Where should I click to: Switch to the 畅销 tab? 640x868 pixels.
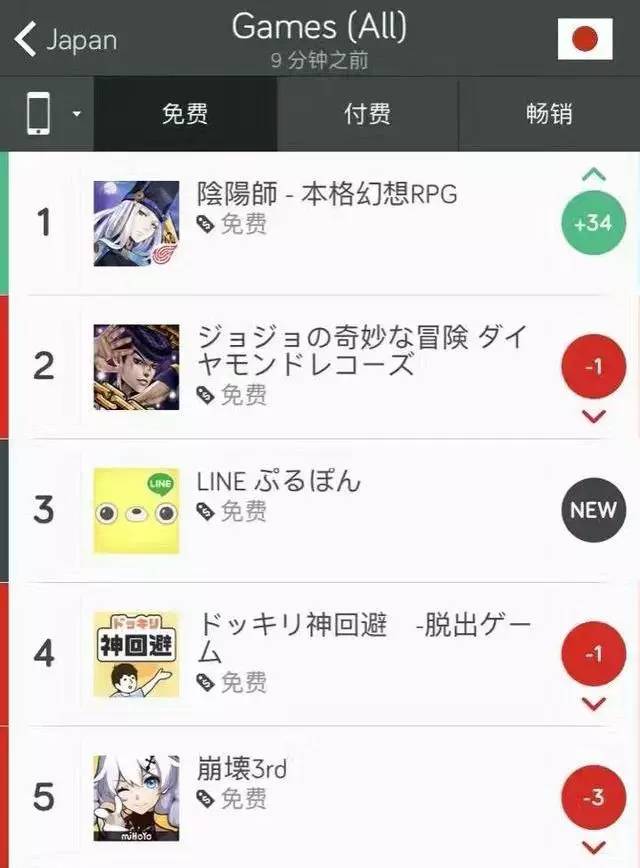point(549,114)
